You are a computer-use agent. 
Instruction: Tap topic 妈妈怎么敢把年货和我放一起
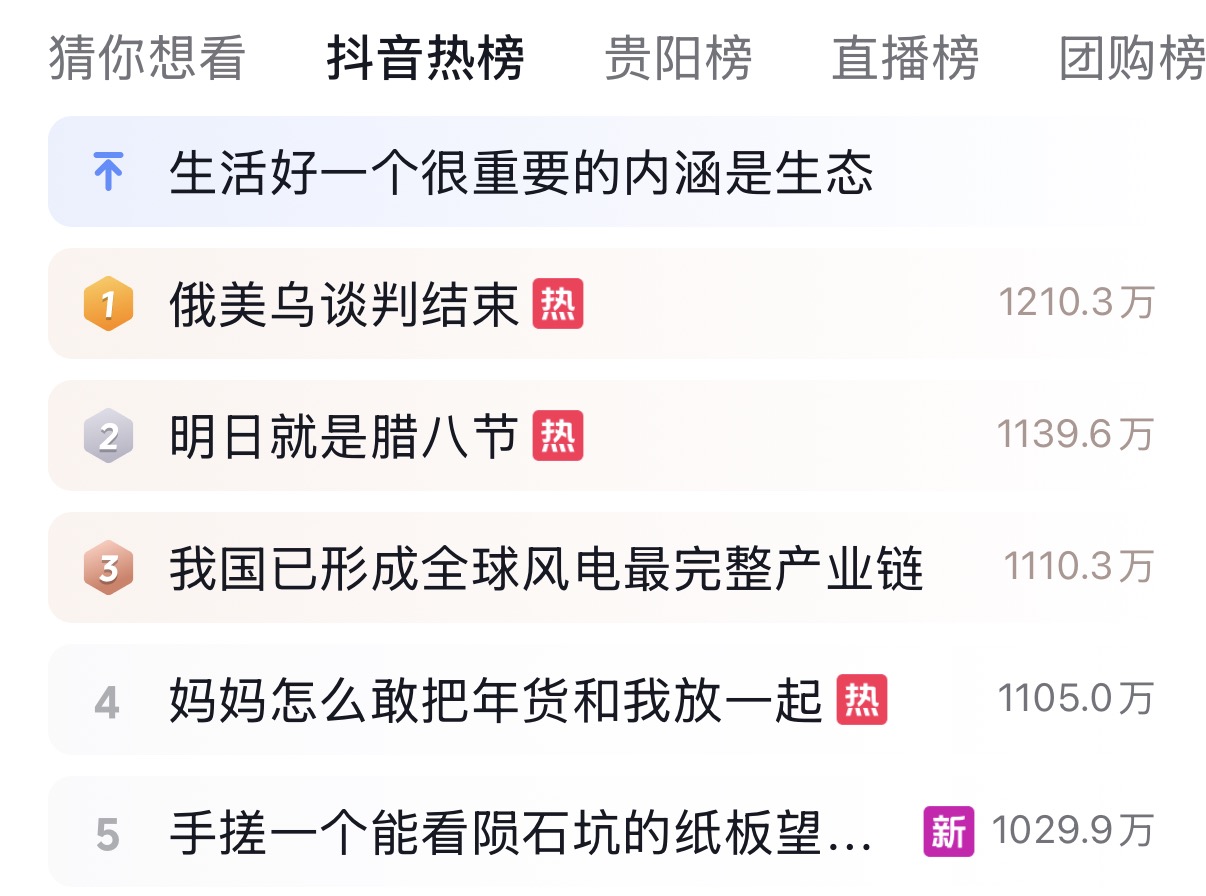(496, 700)
